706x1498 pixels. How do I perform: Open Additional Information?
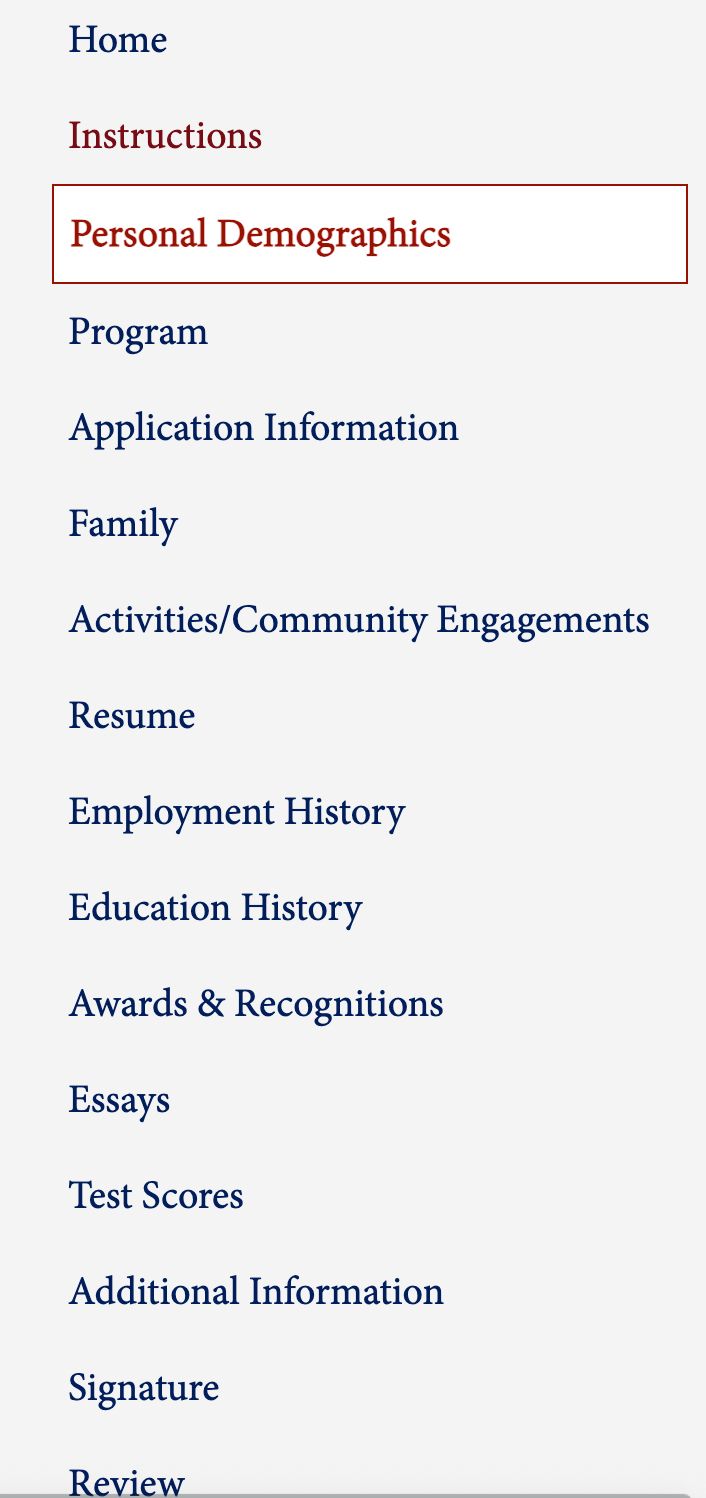coord(255,1292)
